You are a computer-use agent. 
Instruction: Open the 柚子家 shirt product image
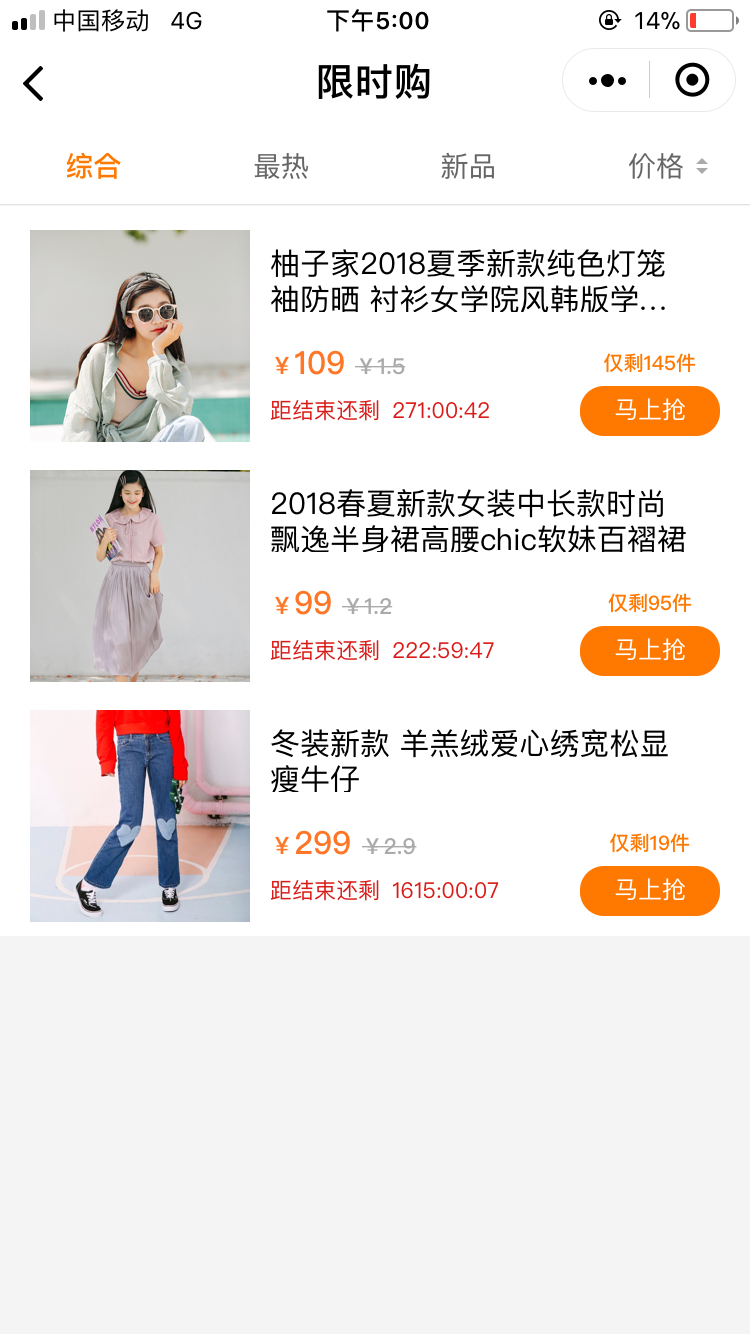coord(140,336)
